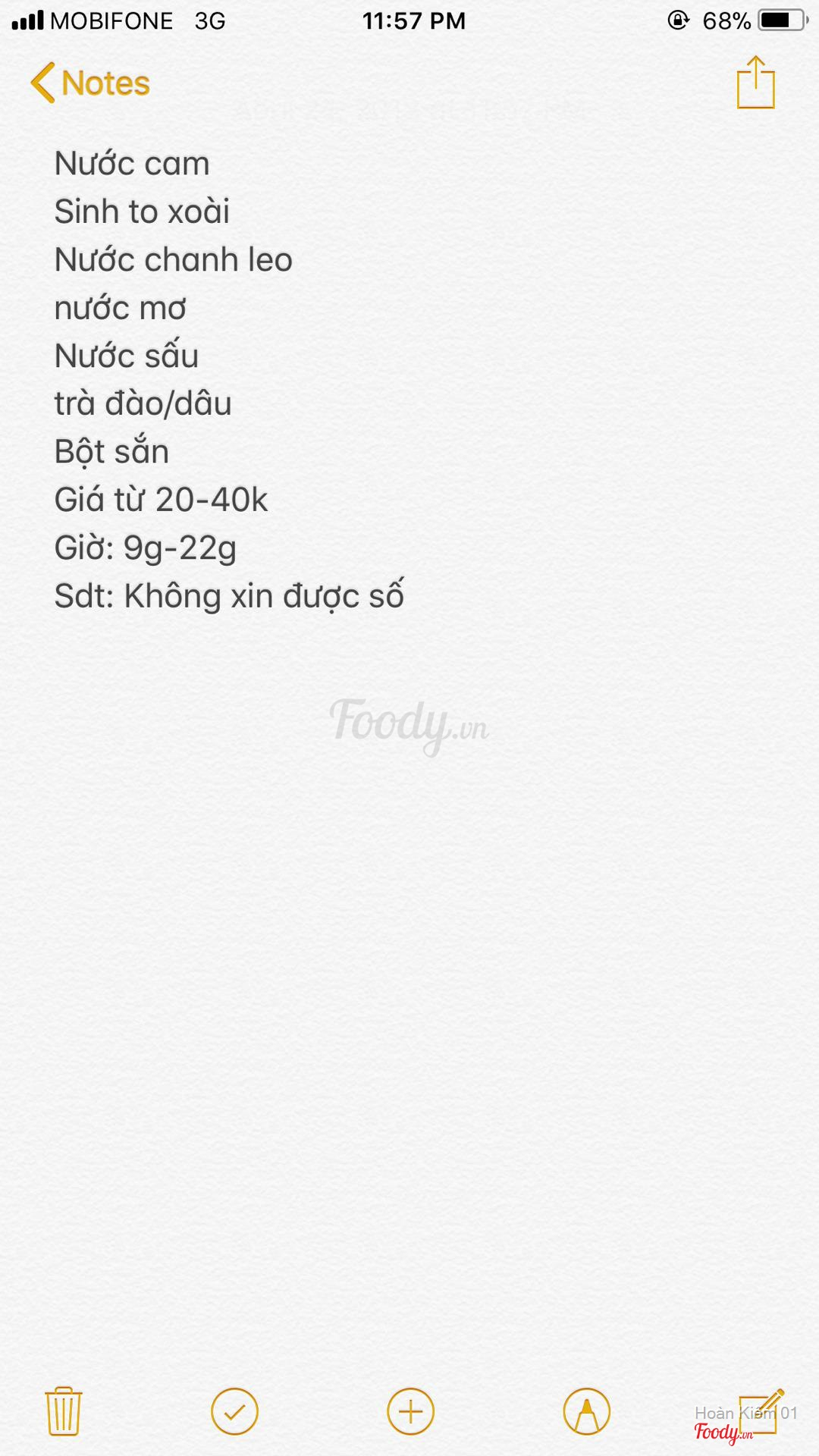Go back to the Notes list
Screen dimensions: 819x1456
pos(90,83)
